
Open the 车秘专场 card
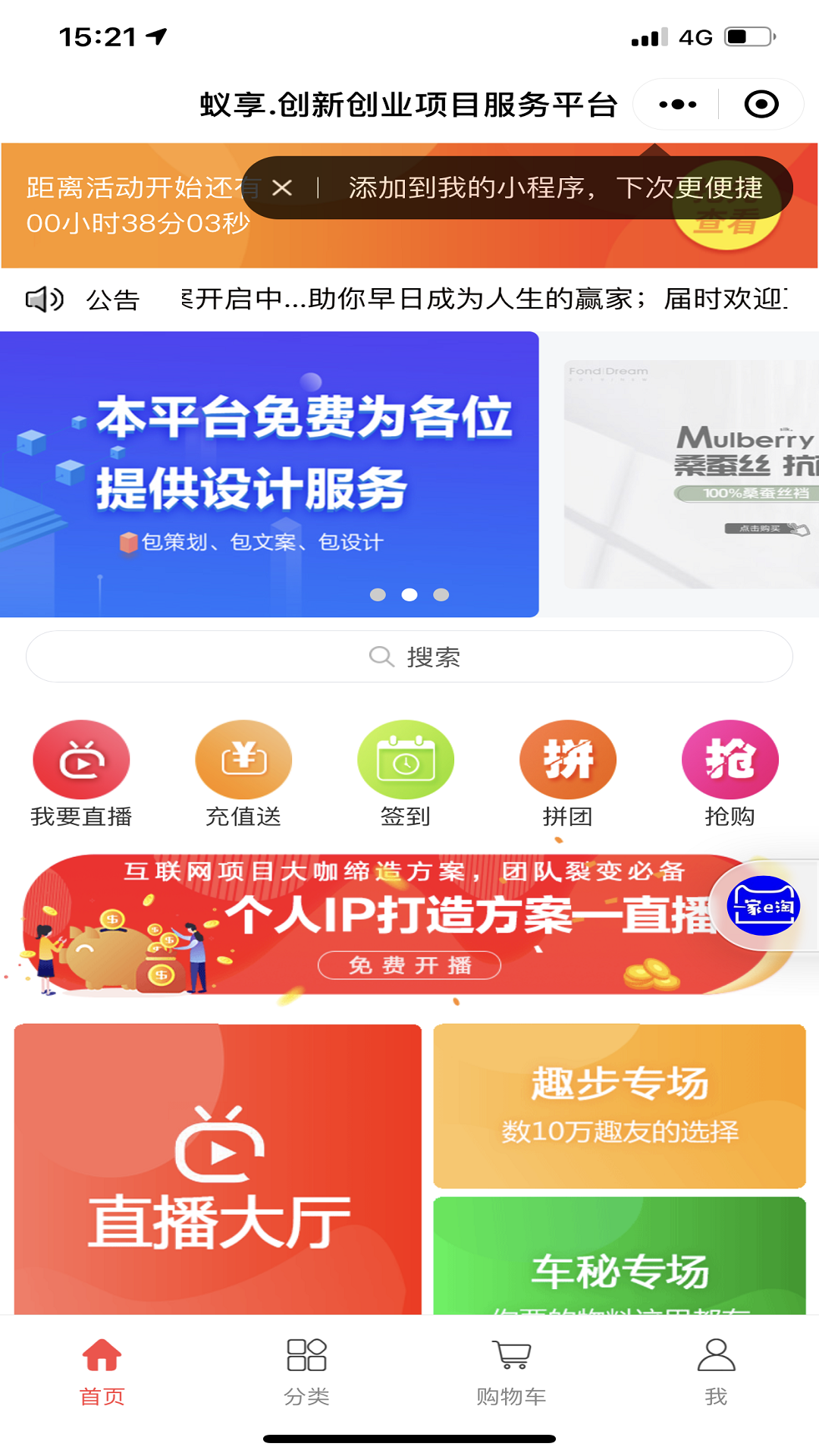tap(619, 1259)
